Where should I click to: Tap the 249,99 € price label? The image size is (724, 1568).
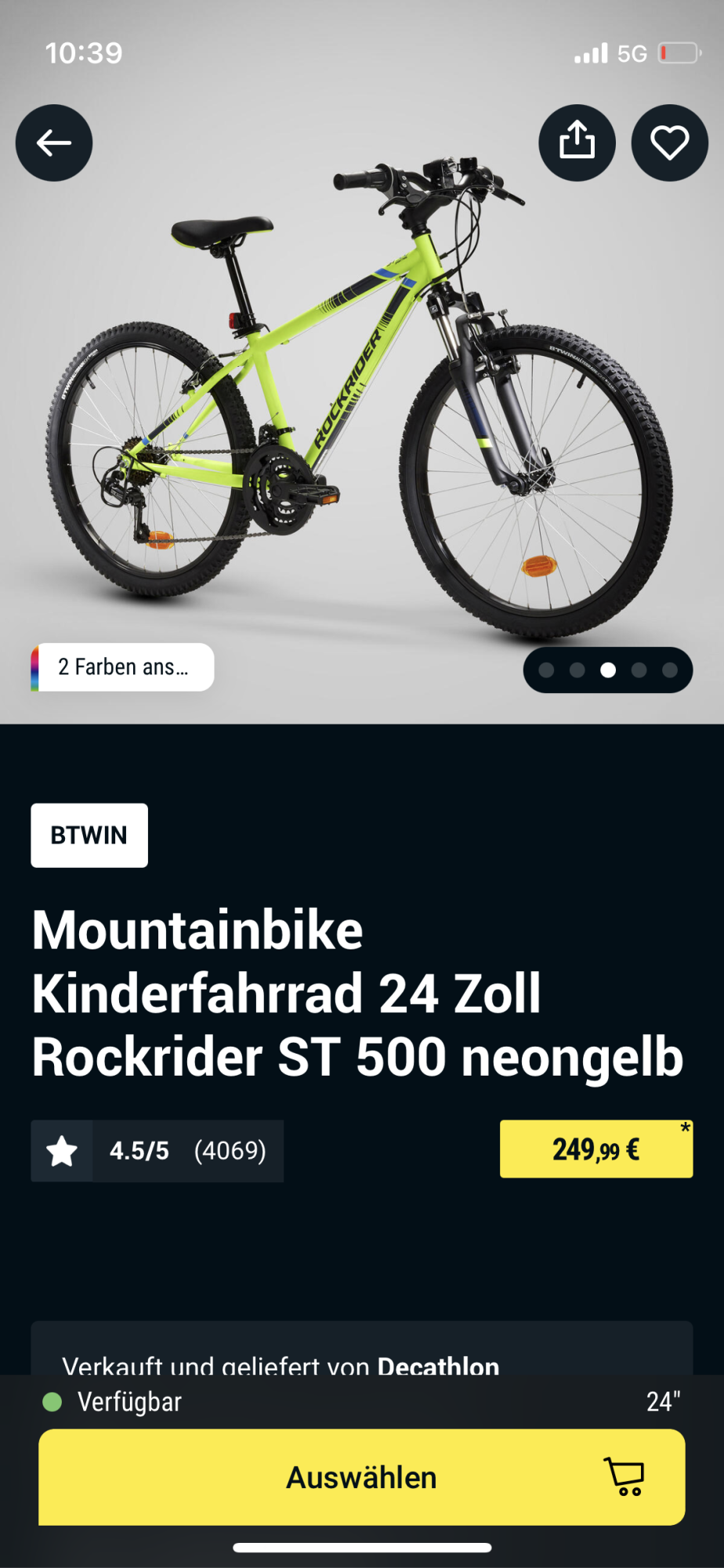pyautogui.click(x=595, y=1149)
